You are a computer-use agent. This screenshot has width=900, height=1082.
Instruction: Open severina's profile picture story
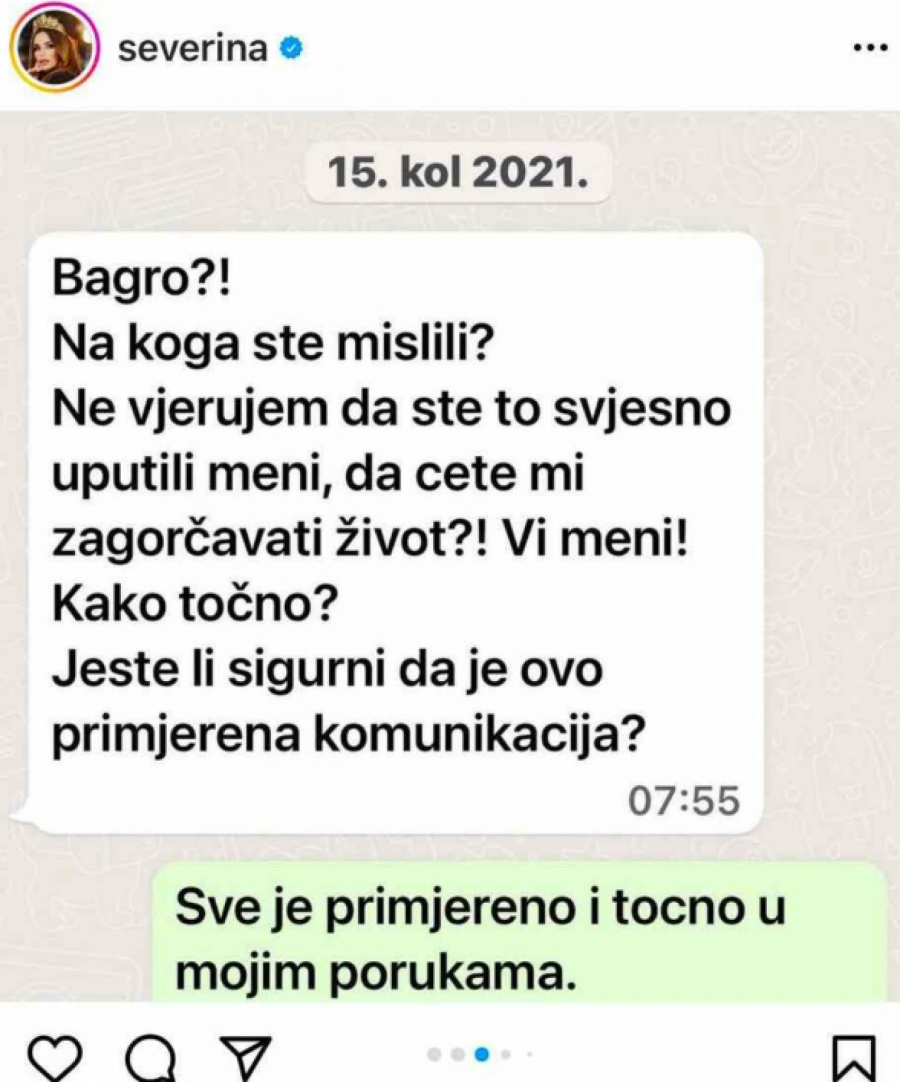click(x=55, y=50)
